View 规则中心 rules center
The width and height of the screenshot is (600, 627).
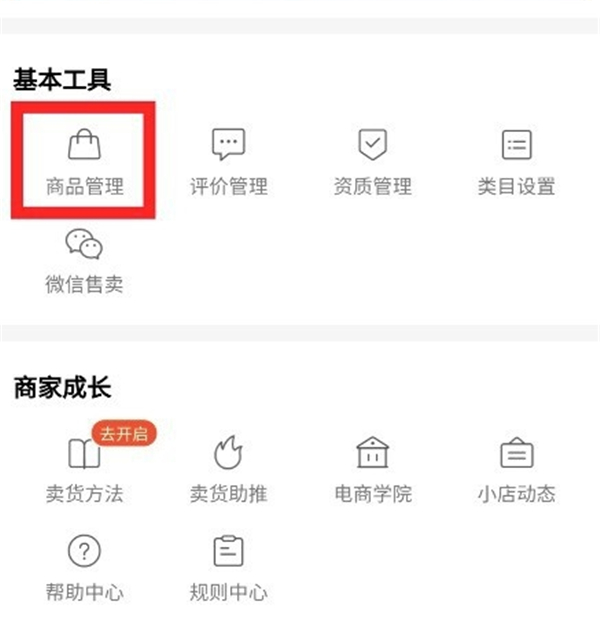click(229, 568)
